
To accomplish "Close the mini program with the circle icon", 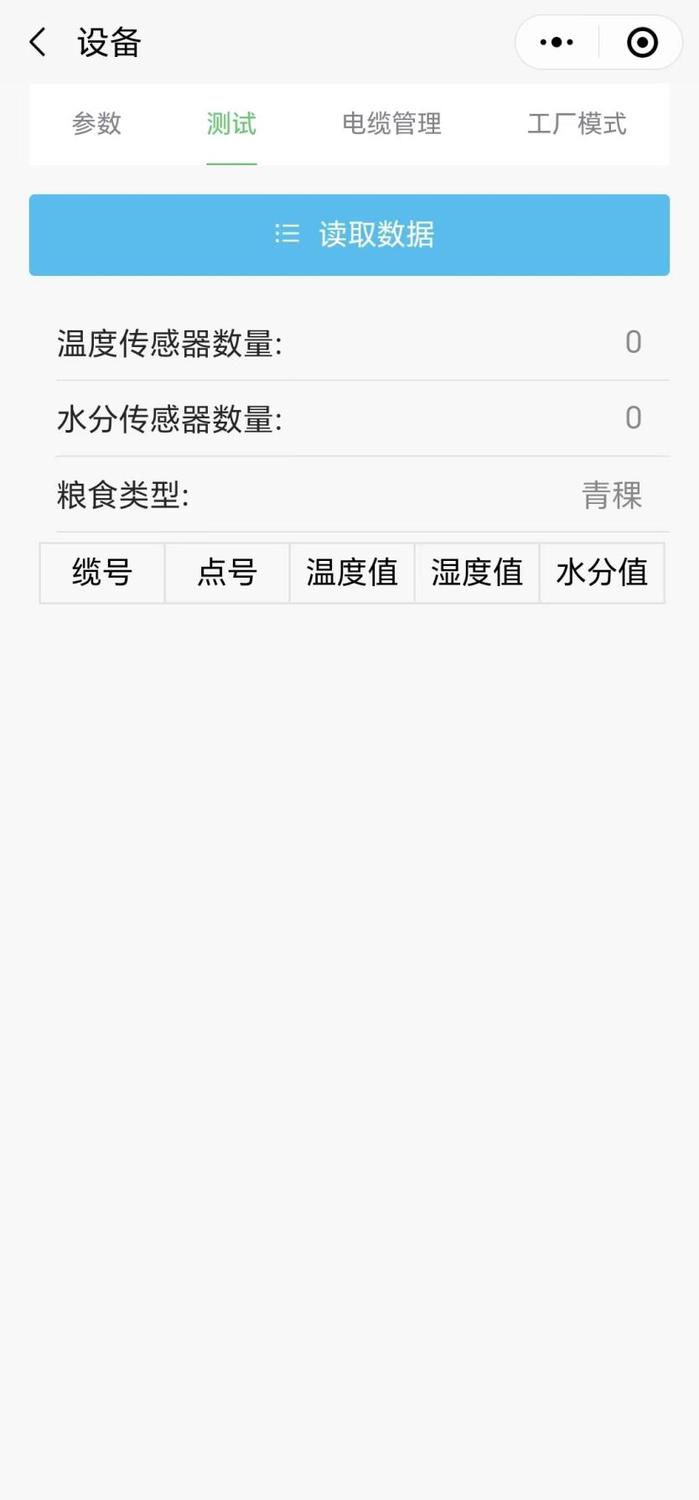I will point(642,43).
